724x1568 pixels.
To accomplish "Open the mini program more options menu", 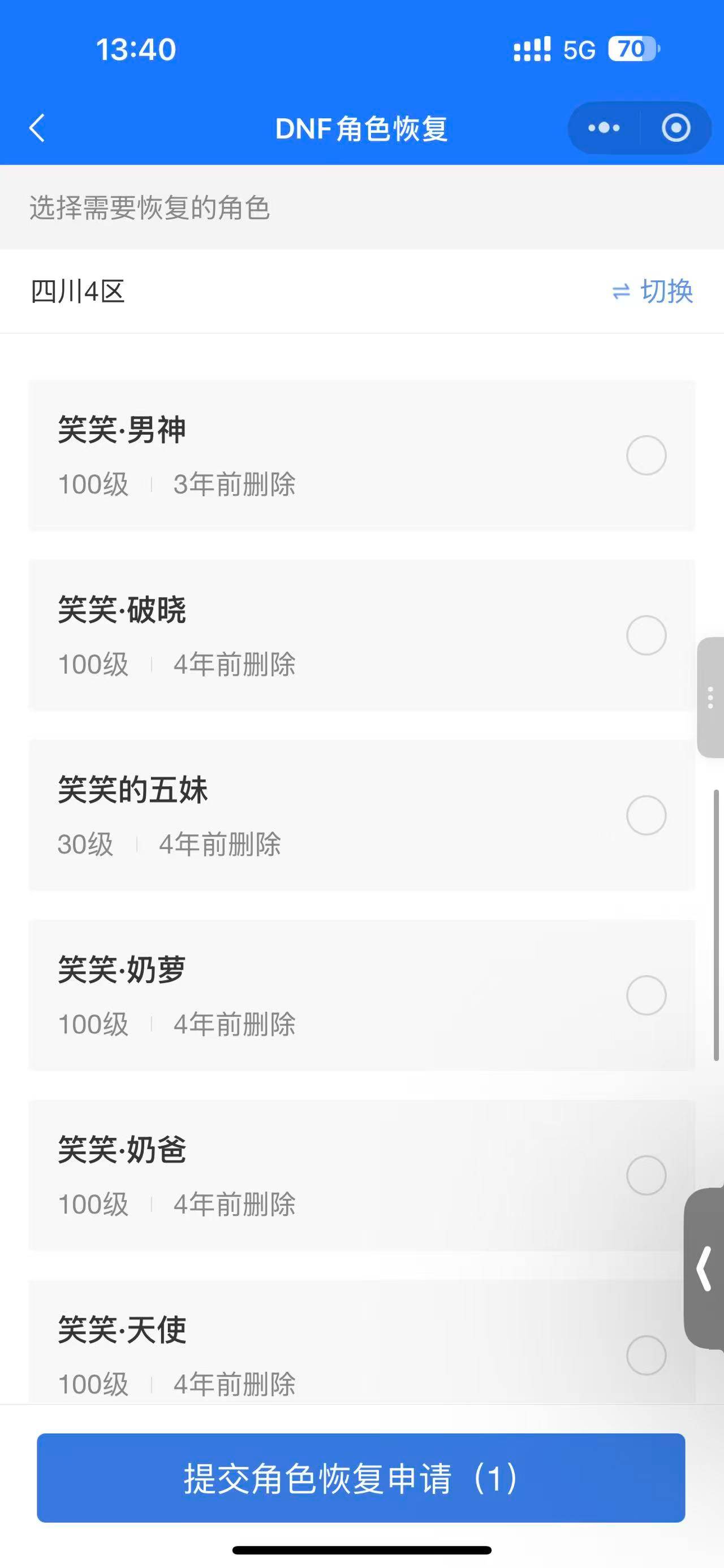I will coord(602,128).
